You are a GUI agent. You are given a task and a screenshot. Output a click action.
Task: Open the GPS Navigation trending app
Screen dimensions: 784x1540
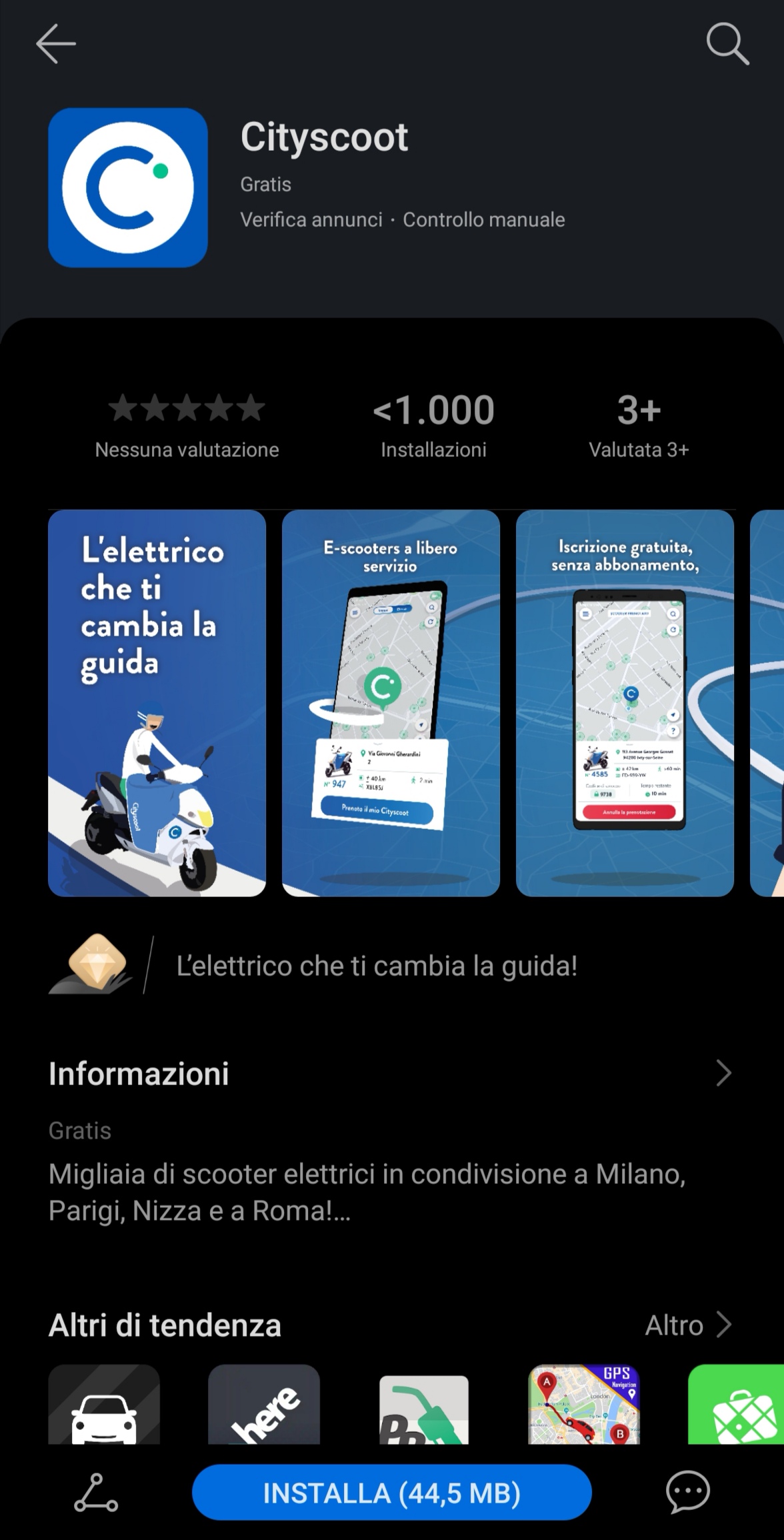coord(584,1403)
